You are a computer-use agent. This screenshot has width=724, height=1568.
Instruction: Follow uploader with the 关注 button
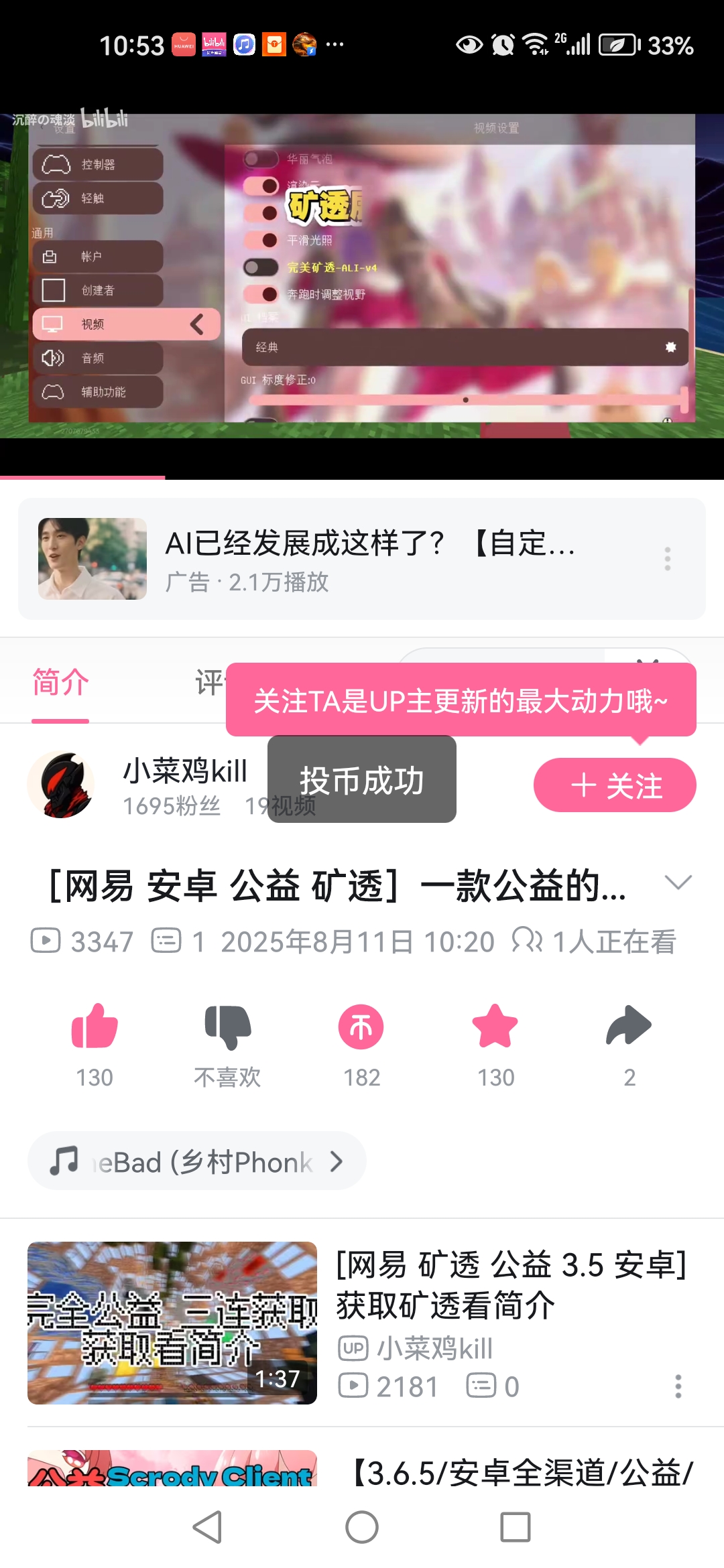click(615, 785)
